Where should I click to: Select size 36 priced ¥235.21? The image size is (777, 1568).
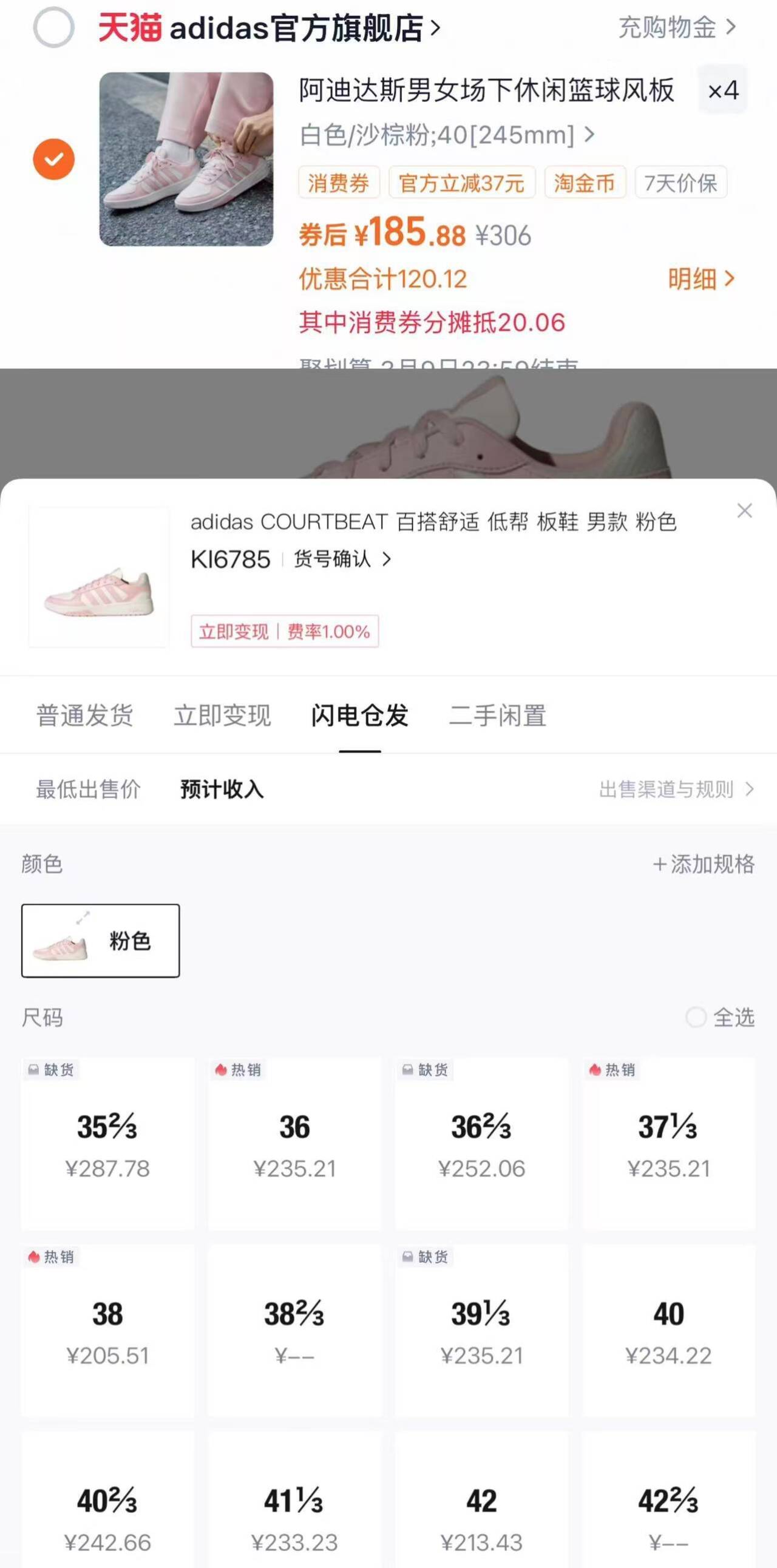tap(295, 1144)
